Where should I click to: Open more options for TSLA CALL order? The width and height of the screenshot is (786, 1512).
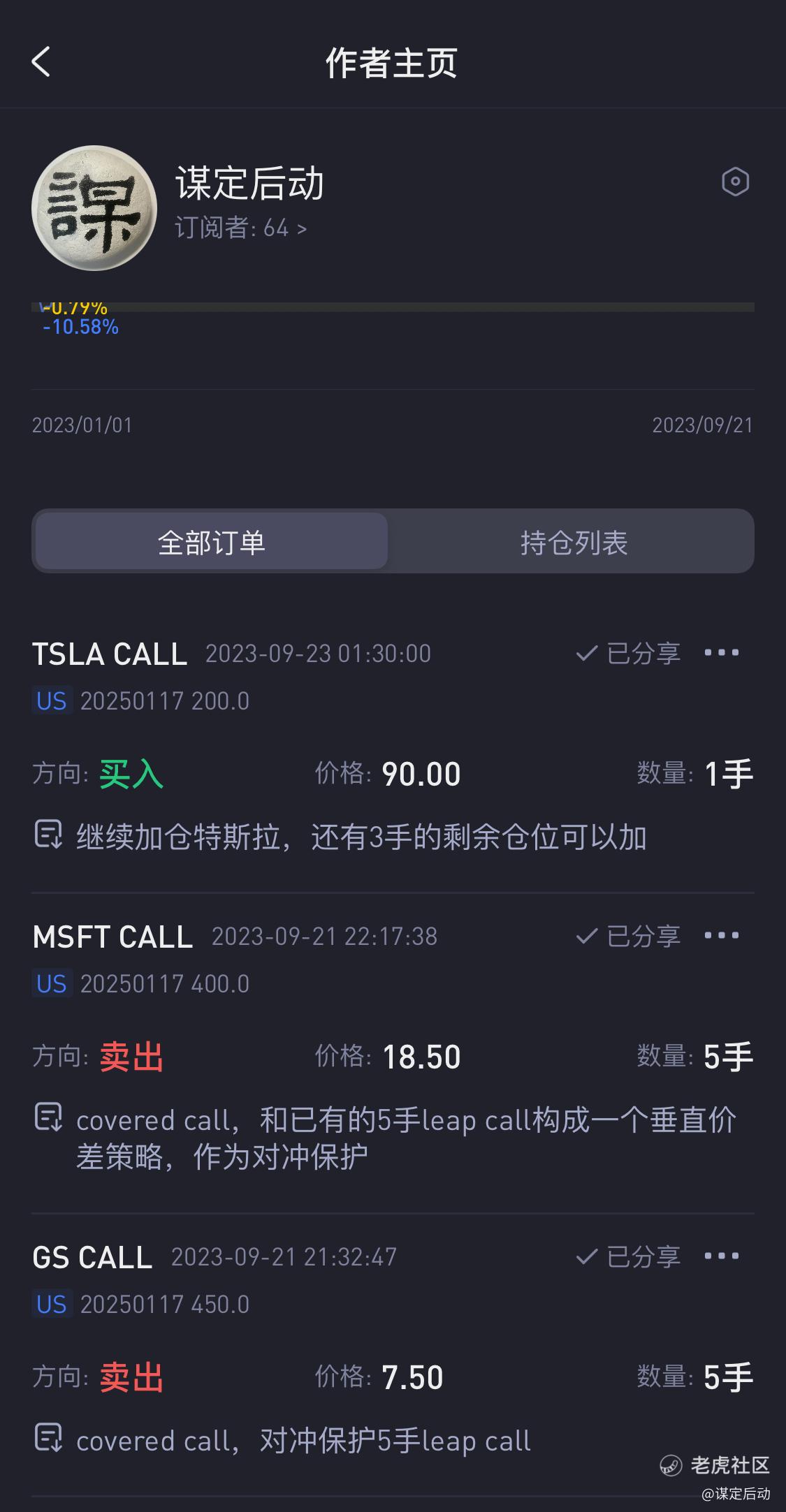pyautogui.click(x=721, y=652)
